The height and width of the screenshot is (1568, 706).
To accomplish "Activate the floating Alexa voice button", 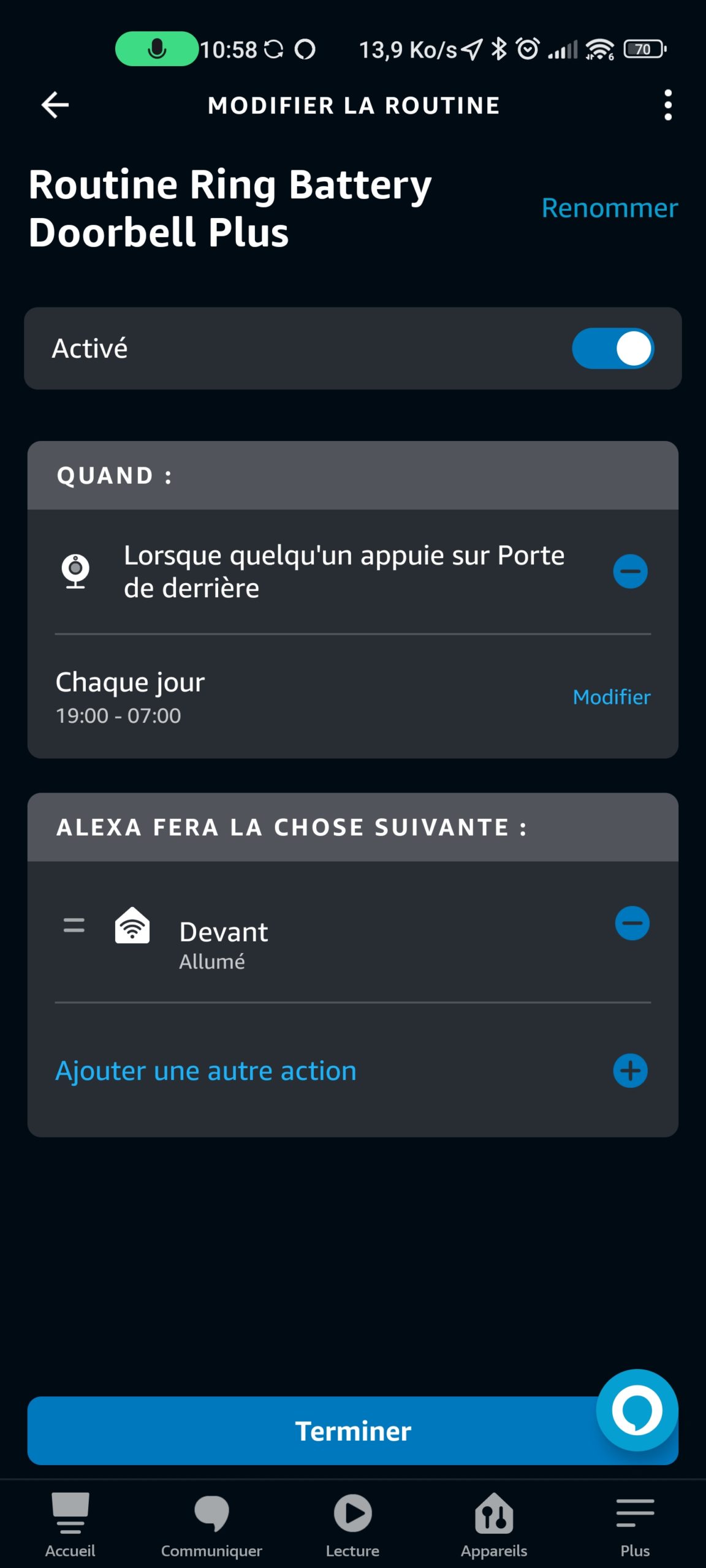I will 637,1411.
